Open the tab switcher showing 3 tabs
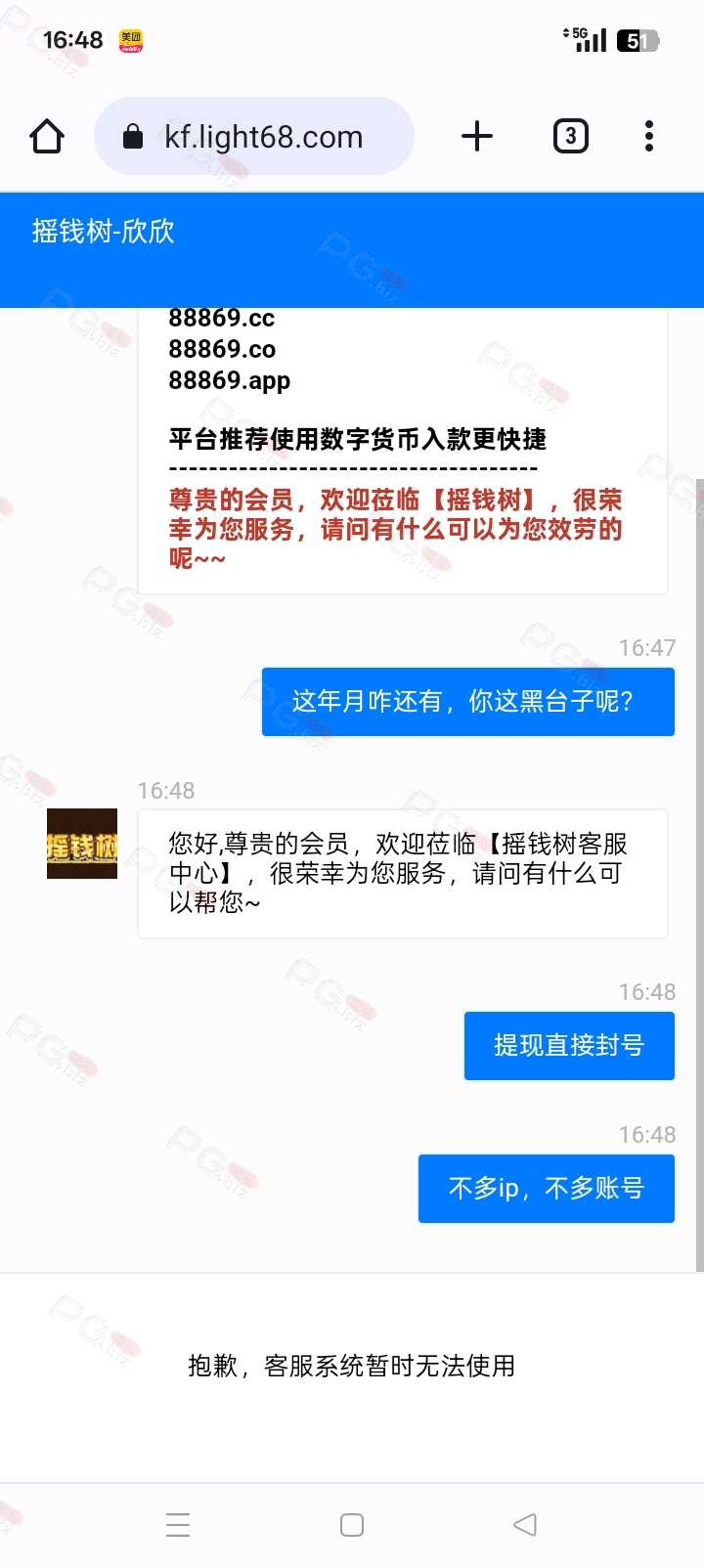 tap(571, 136)
